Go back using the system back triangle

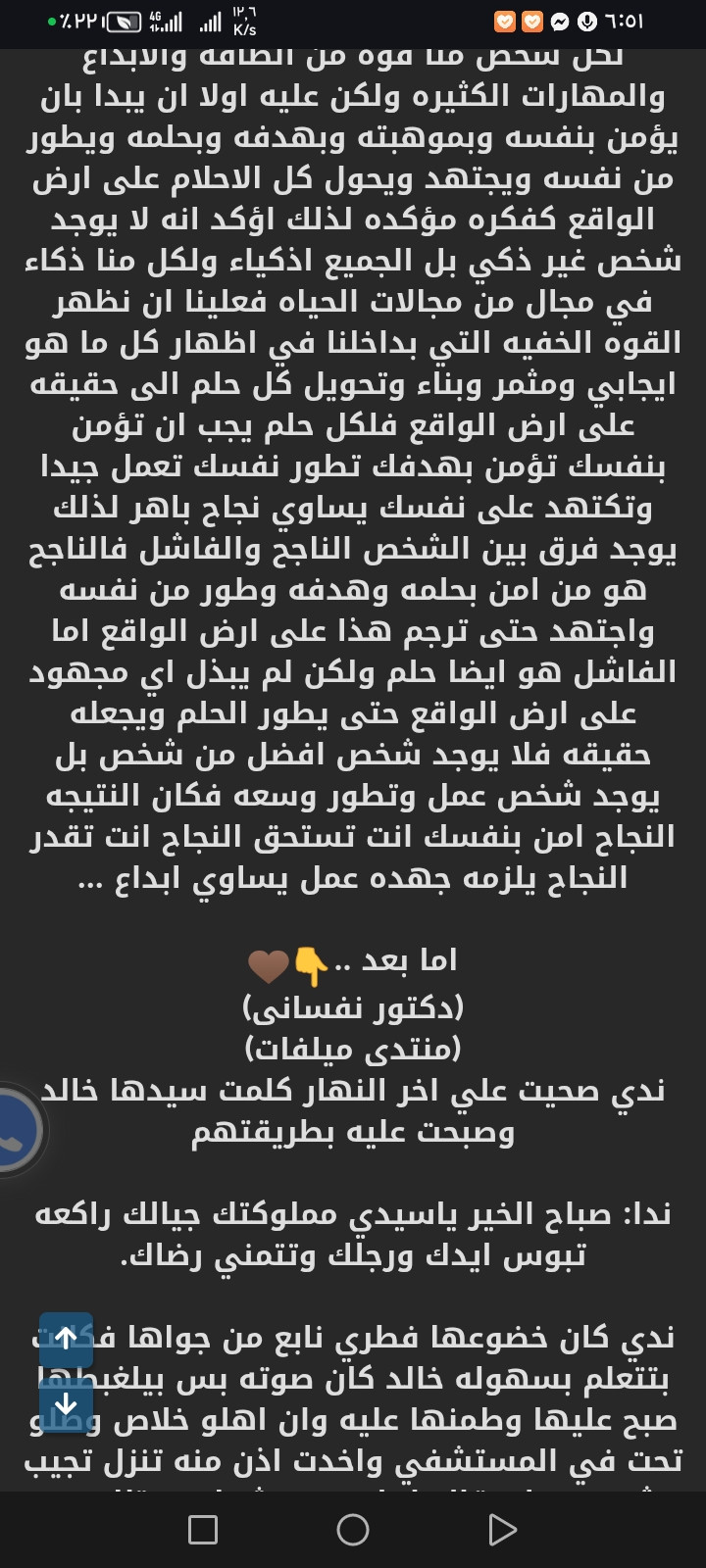point(502,1529)
